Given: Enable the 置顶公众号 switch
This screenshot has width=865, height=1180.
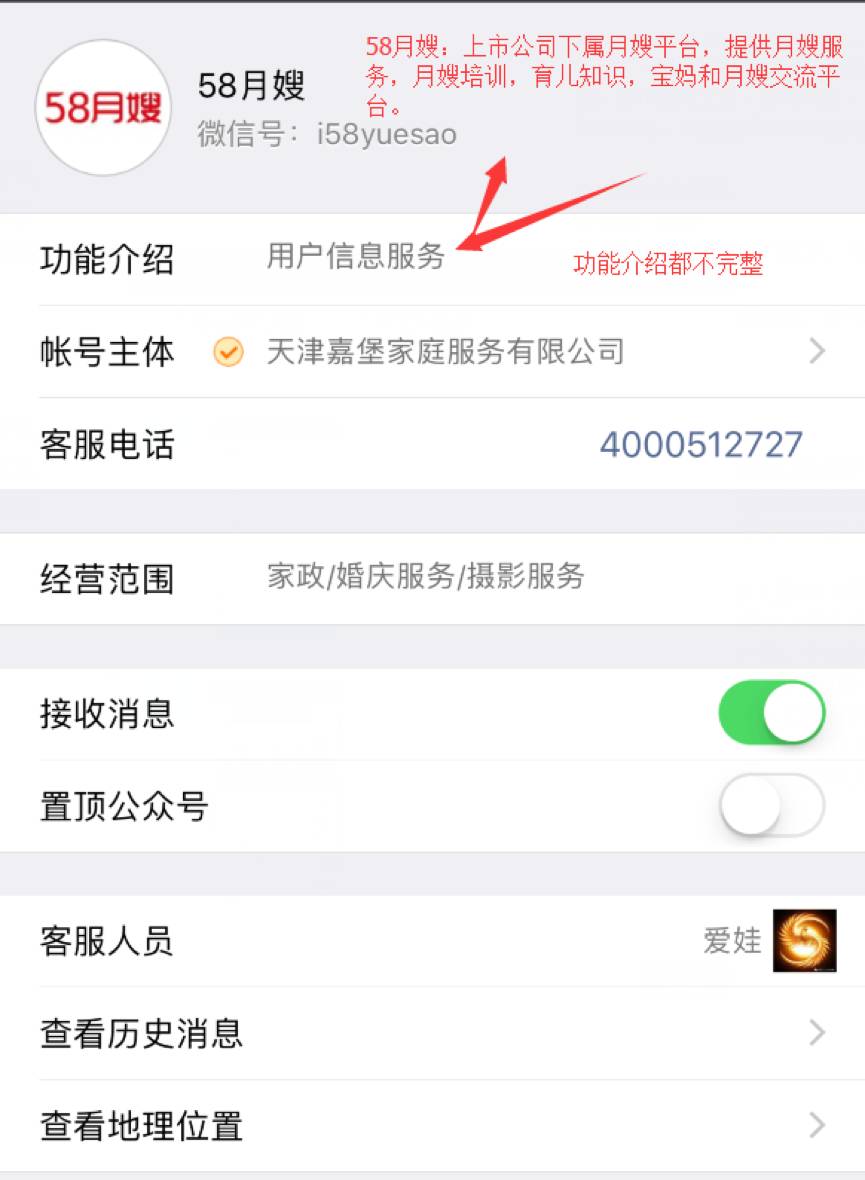Looking at the screenshot, I should pos(771,806).
